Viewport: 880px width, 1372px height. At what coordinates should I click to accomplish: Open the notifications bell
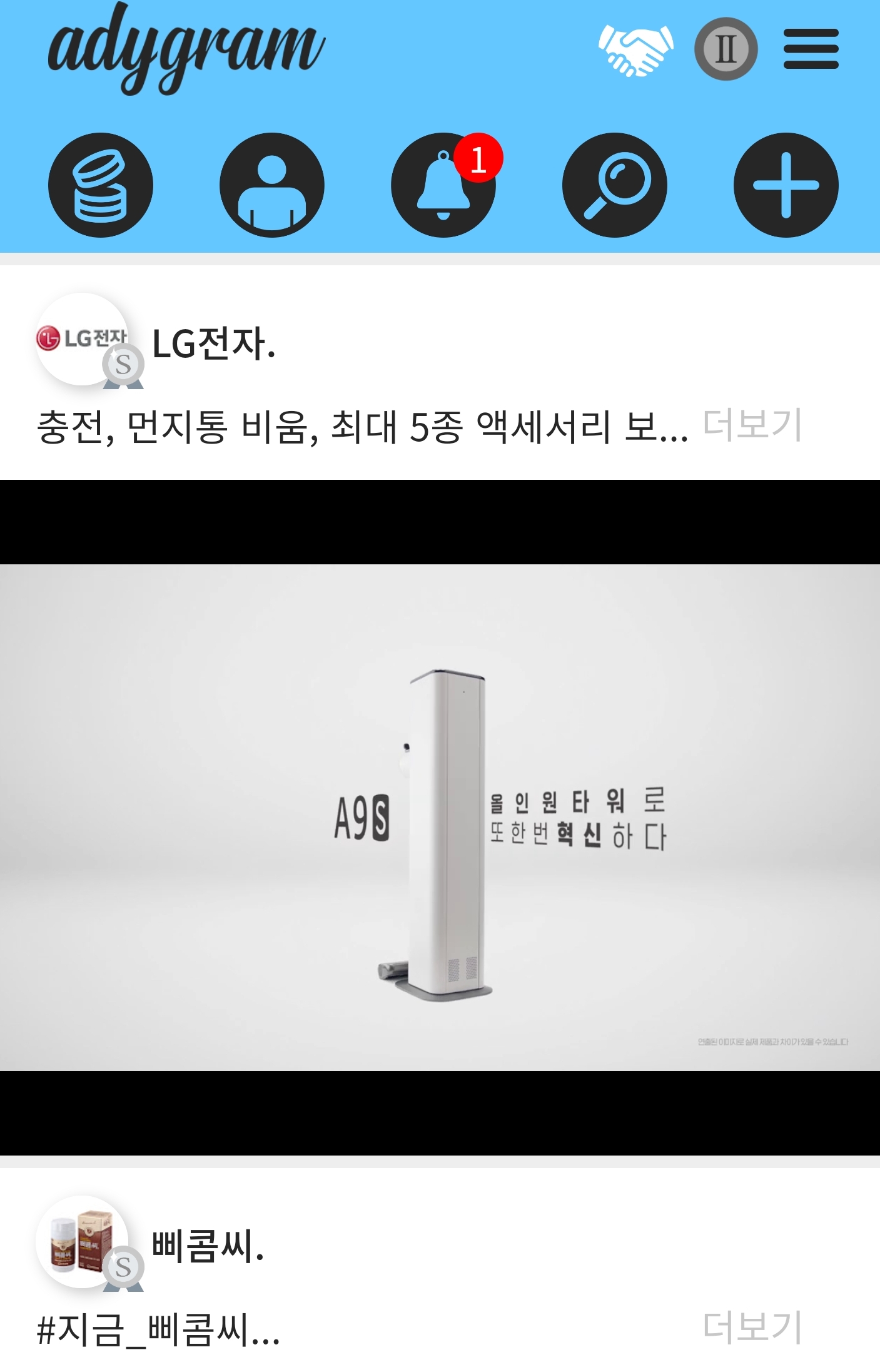(x=443, y=185)
